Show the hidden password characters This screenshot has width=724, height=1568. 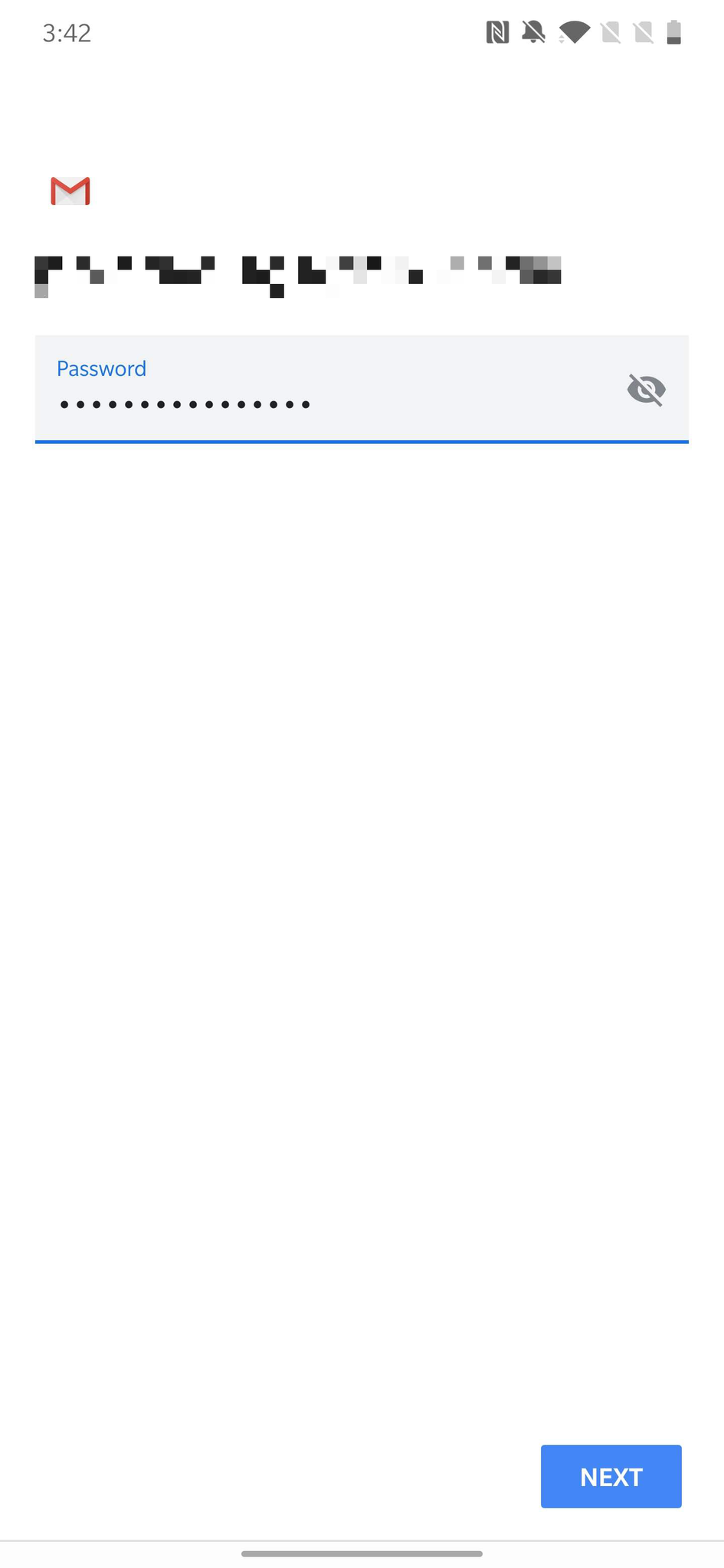pos(646,390)
